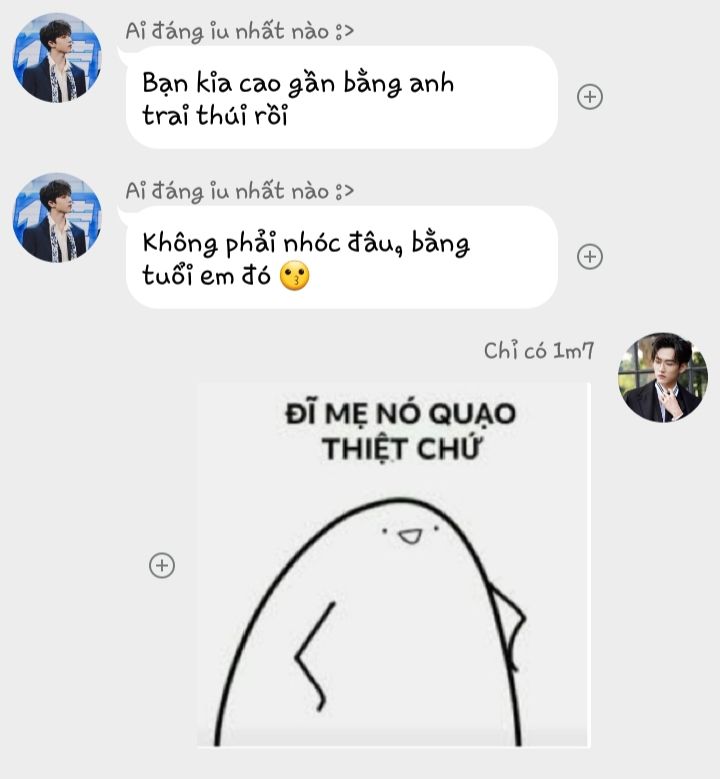The image size is (720, 779).
Task: Tap plus icon beside the meme image
Action: point(162,565)
